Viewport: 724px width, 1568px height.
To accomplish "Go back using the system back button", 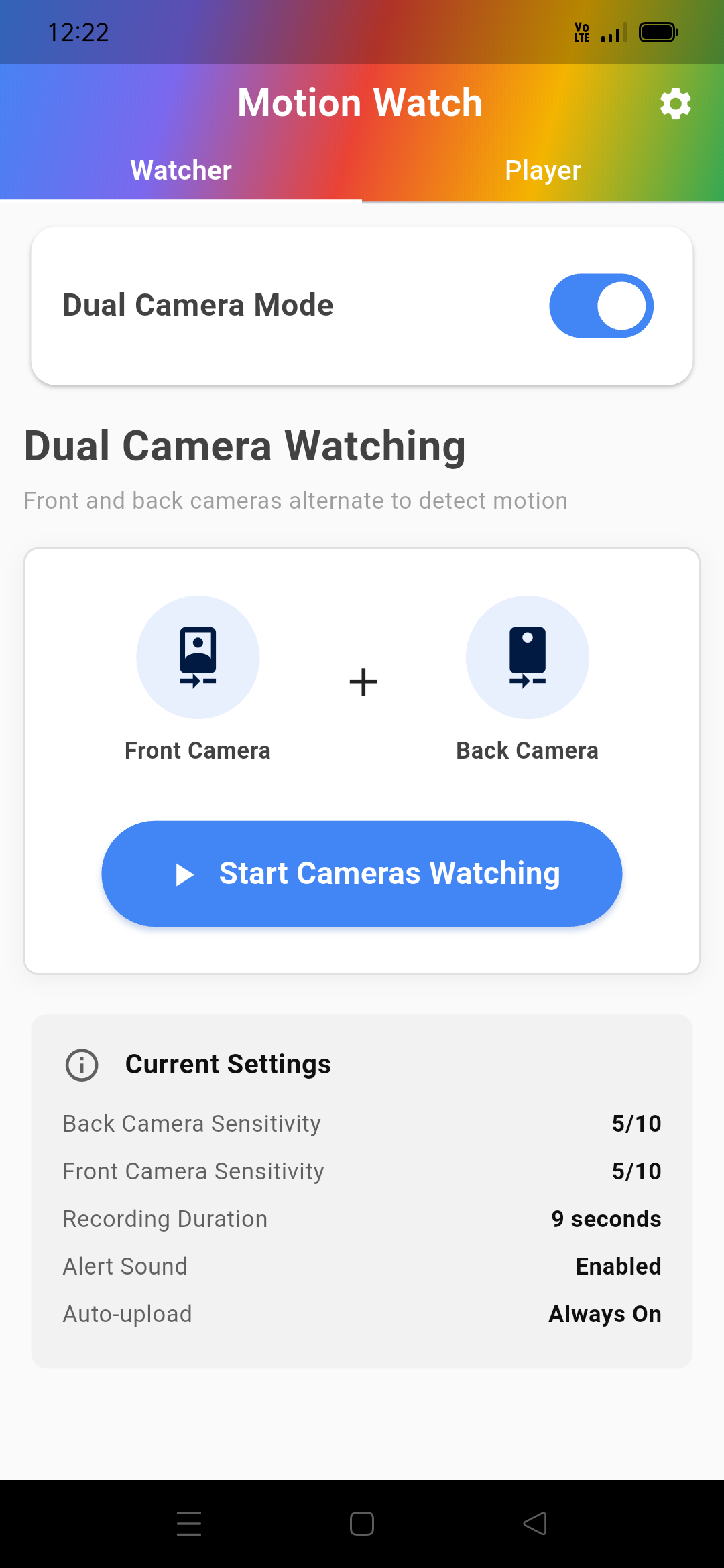I will click(535, 1523).
